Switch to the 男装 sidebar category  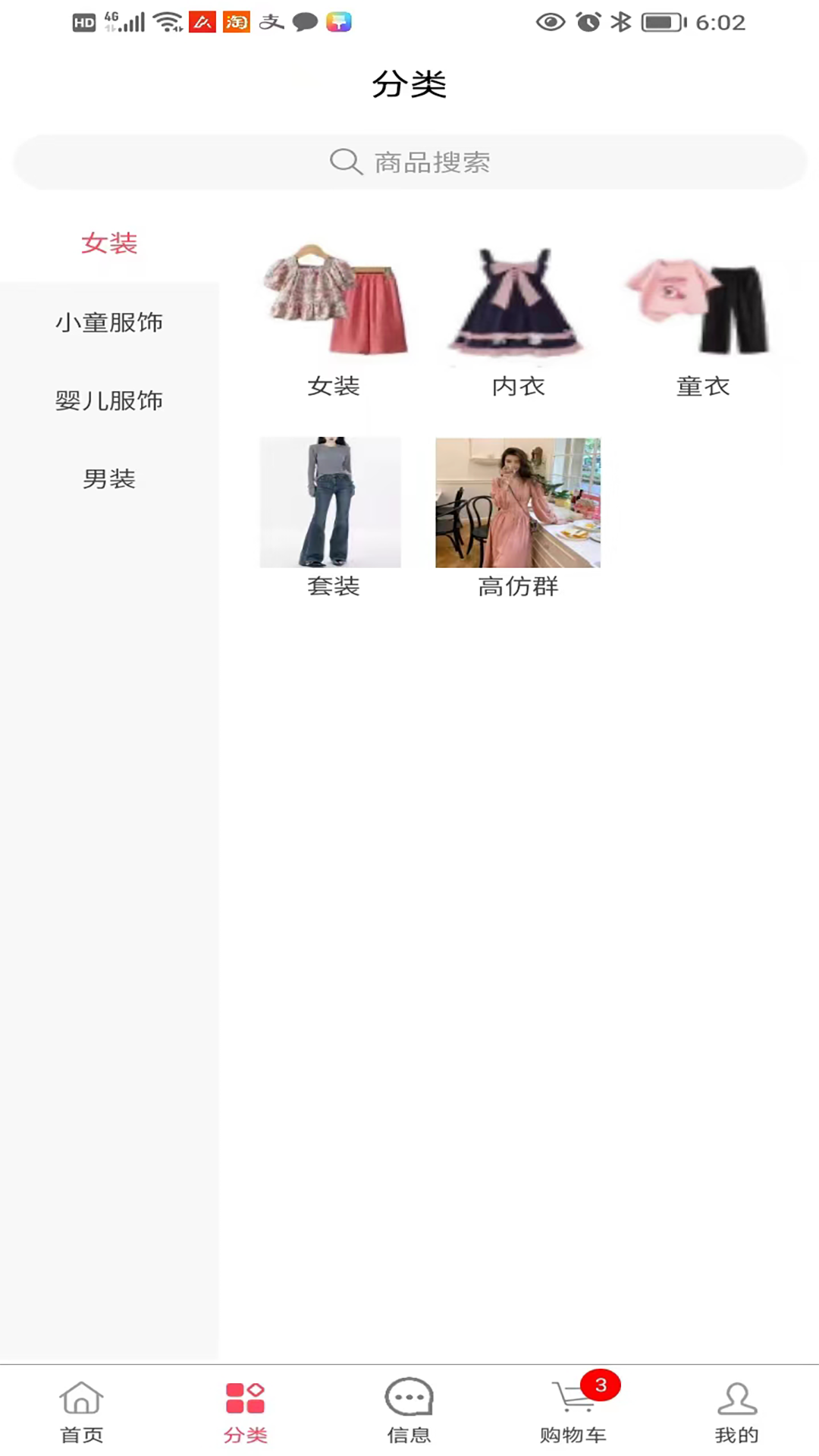click(109, 479)
